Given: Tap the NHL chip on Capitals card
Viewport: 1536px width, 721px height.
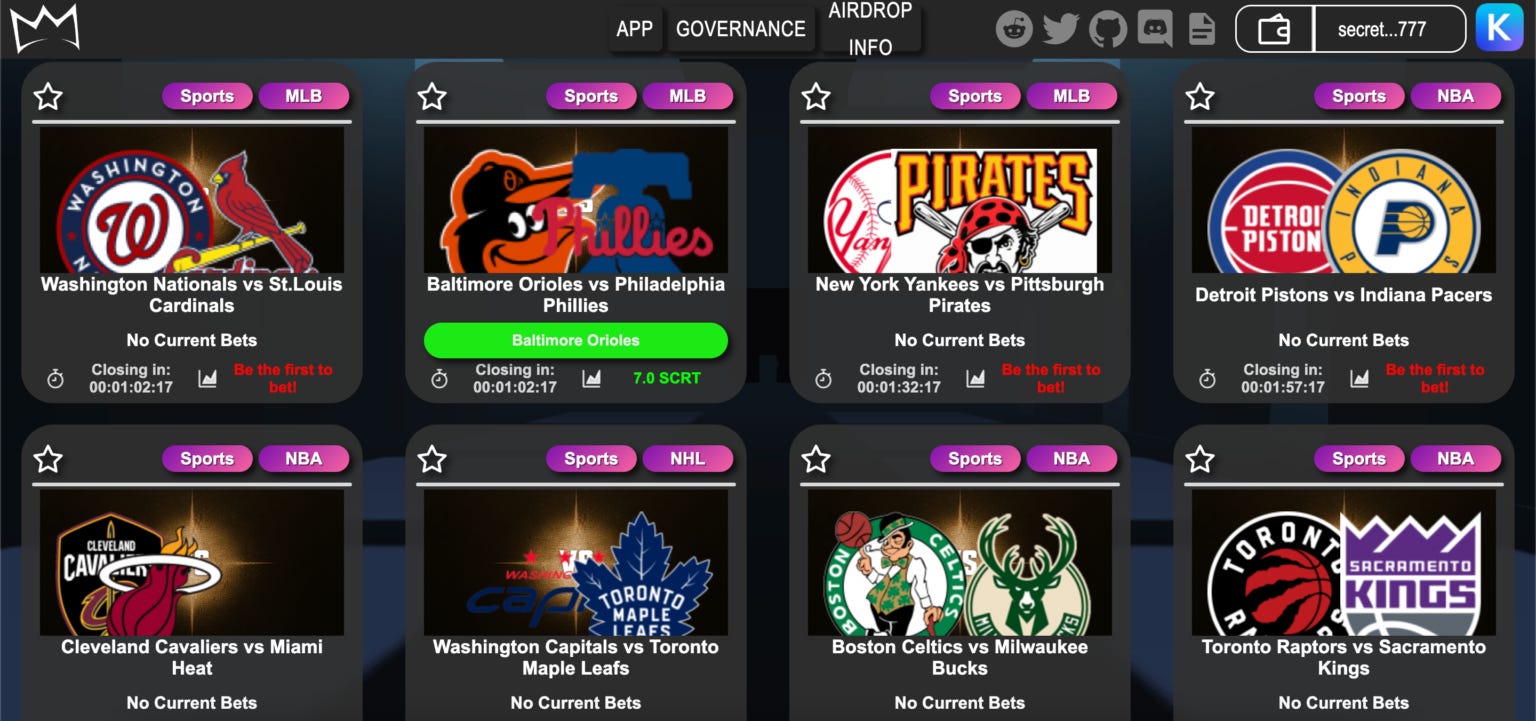Looking at the screenshot, I should tap(687, 459).
